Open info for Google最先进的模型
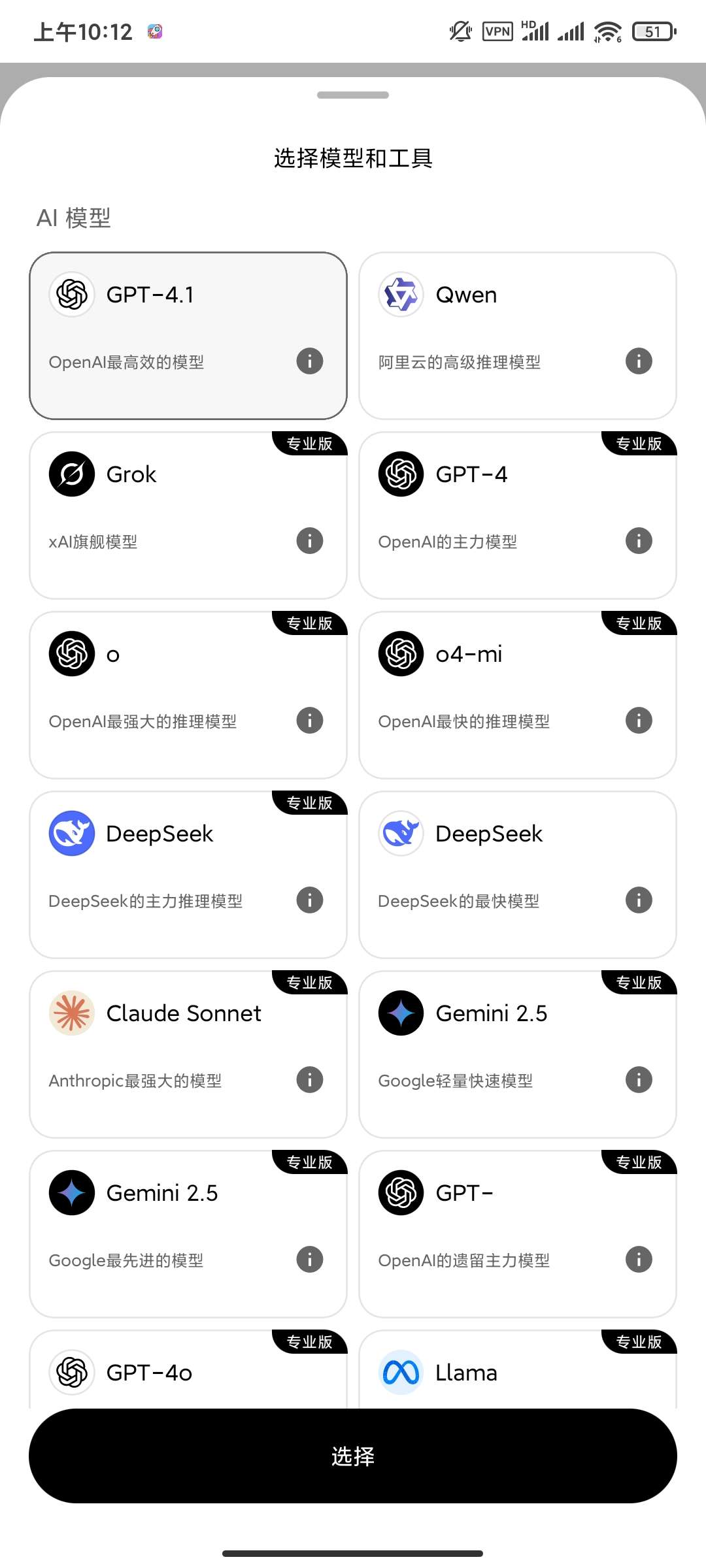The image size is (706, 1568). coord(310,1260)
